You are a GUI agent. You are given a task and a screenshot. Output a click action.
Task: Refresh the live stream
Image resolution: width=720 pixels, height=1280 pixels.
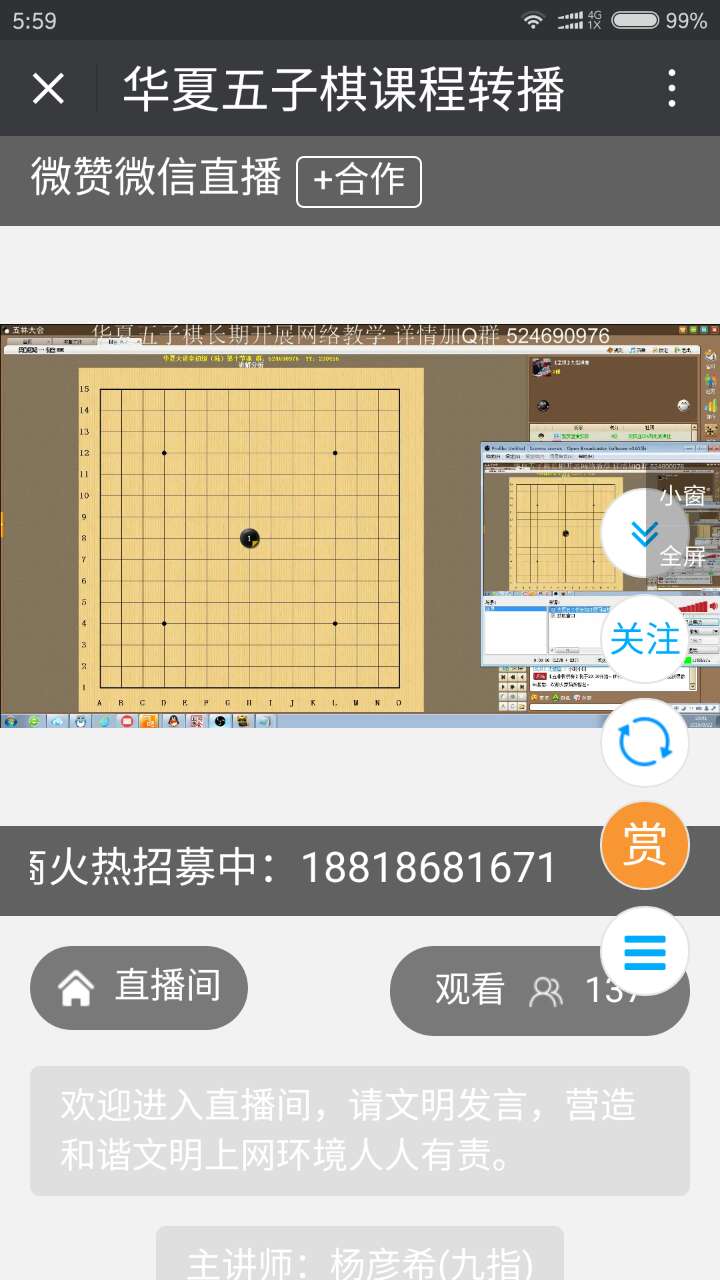(645, 743)
